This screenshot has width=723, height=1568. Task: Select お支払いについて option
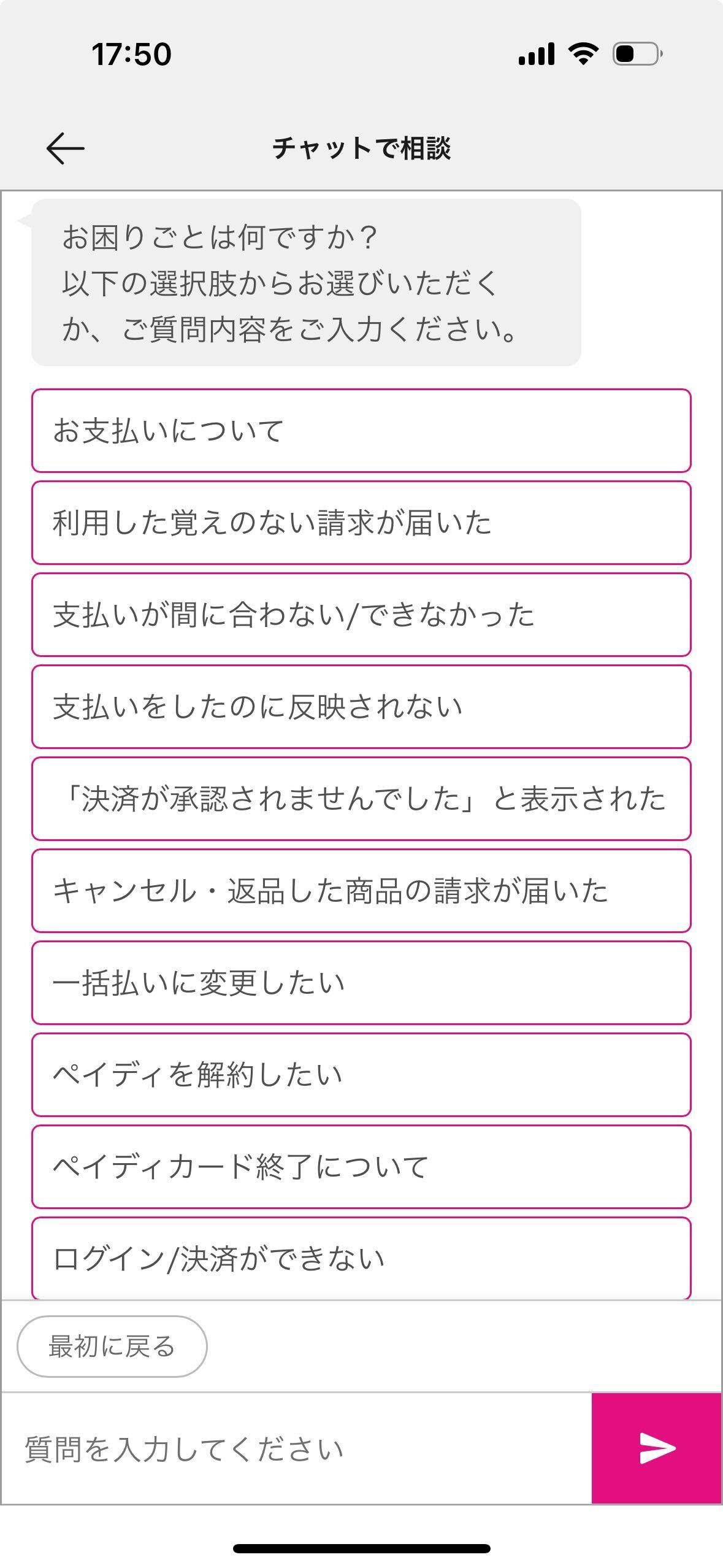361,431
